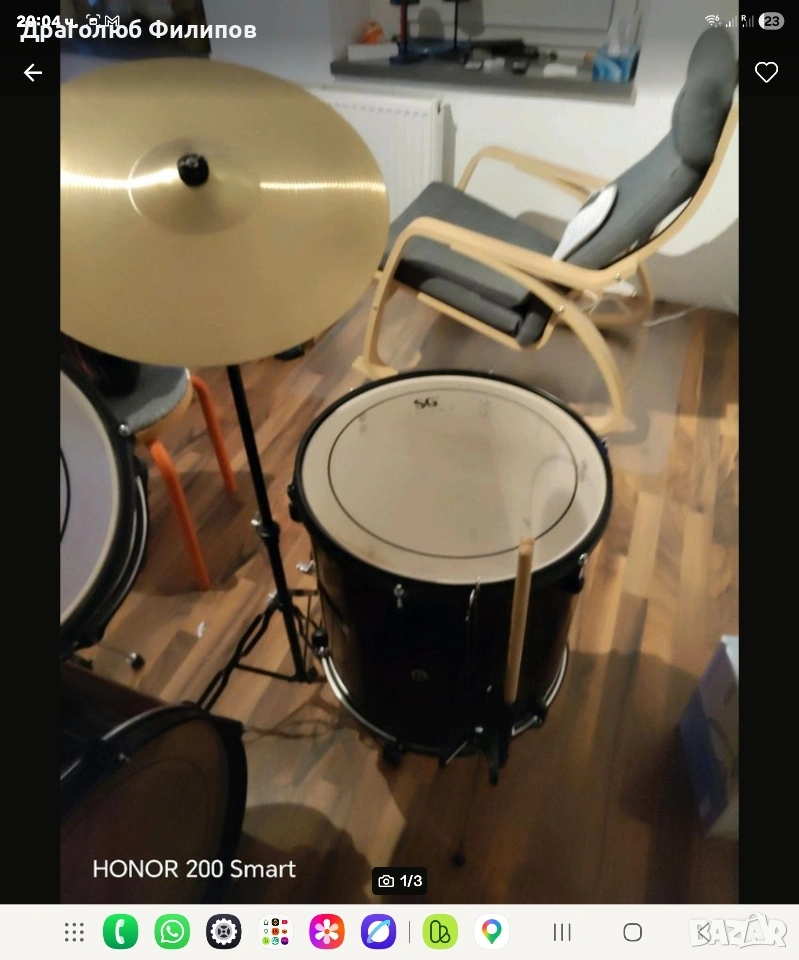Open WhatsApp from the taskbar
The width and height of the screenshot is (799, 960).
(x=172, y=932)
